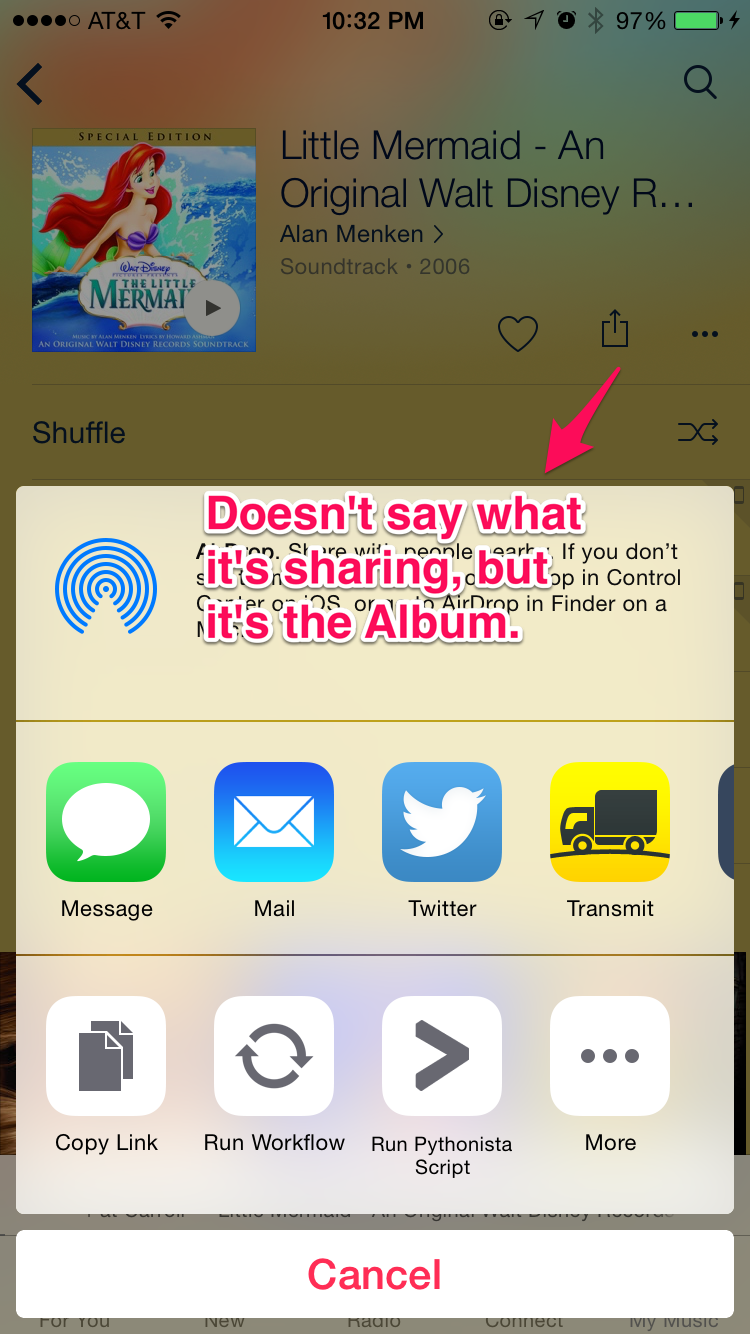750x1334 pixels.
Task: Share the album through Mail
Action: [274, 822]
